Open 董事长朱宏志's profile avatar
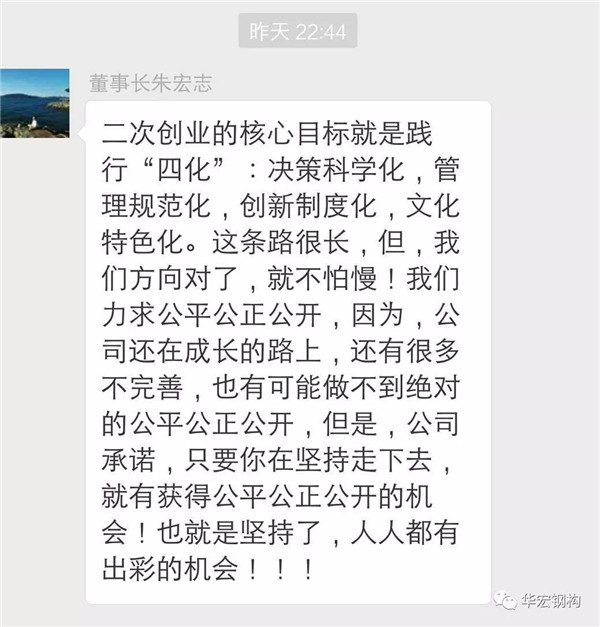Image resolution: width=600 pixels, height=627 pixels. 35,103
